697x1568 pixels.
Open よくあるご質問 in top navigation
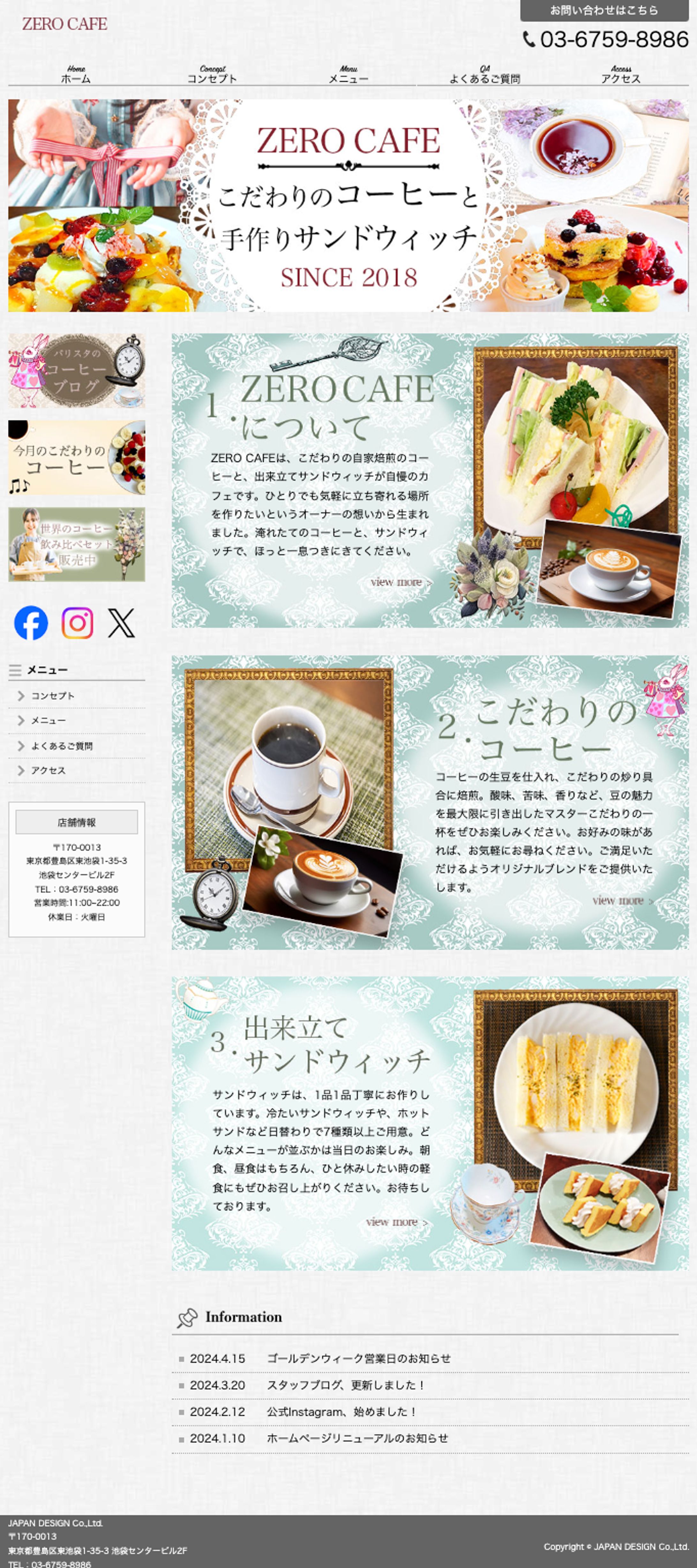coord(484,75)
